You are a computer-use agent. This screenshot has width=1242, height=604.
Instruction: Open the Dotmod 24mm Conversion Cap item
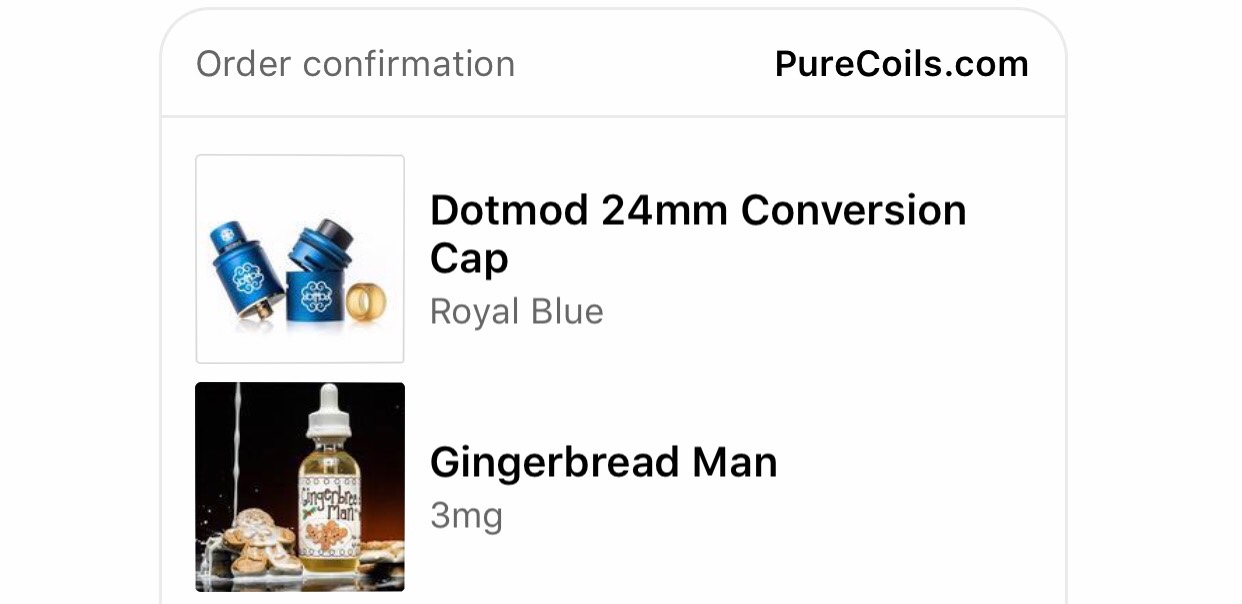pos(697,235)
